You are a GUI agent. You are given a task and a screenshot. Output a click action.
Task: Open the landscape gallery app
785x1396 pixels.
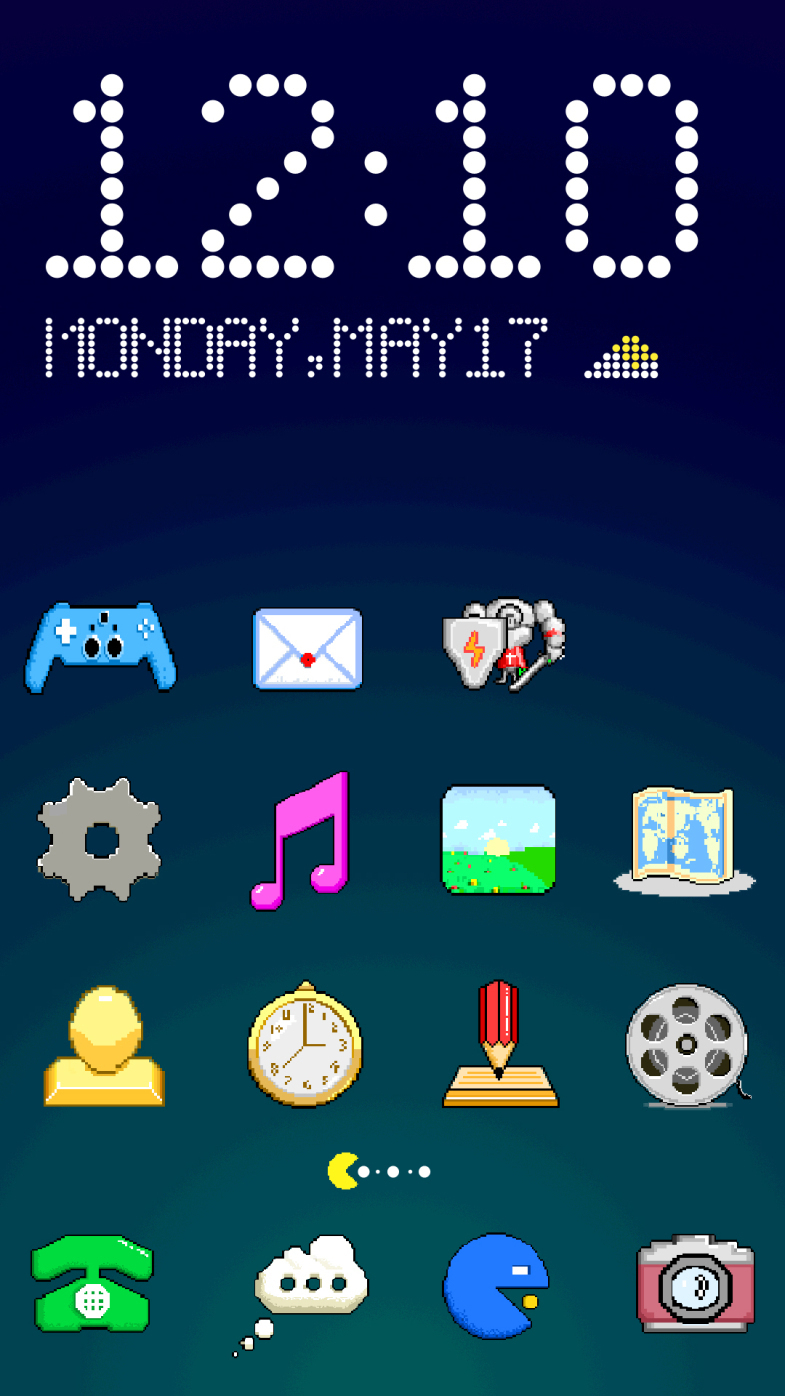pyautogui.click(x=499, y=840)
